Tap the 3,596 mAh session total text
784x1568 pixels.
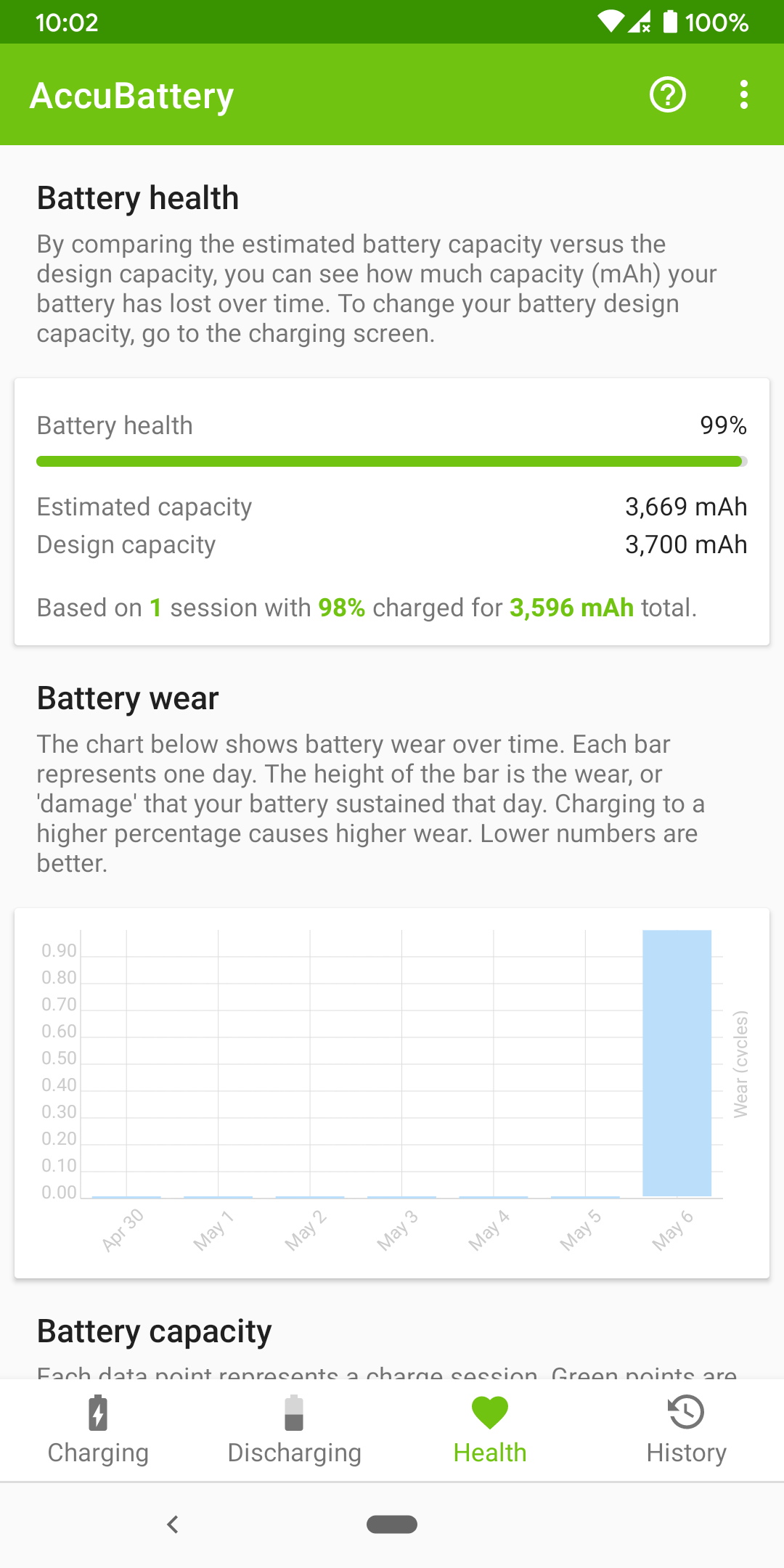point(571,607)
